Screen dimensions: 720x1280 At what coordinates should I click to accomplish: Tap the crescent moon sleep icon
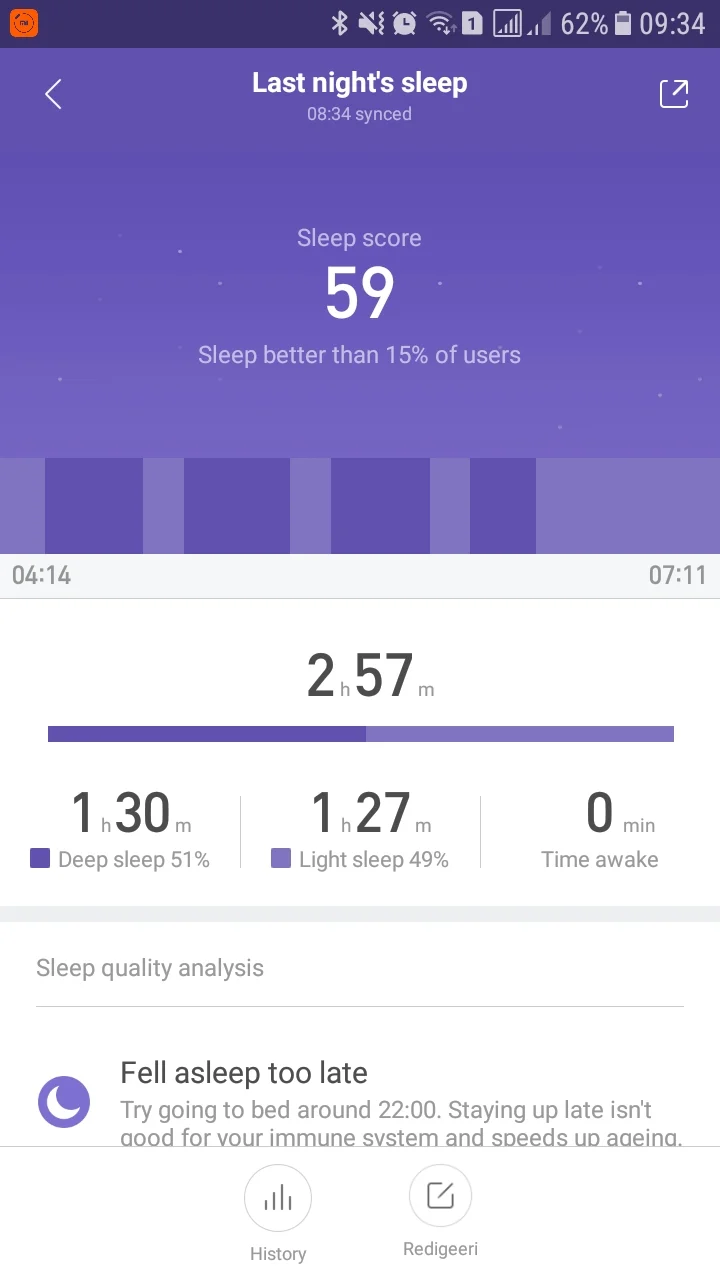point(64,1100)
